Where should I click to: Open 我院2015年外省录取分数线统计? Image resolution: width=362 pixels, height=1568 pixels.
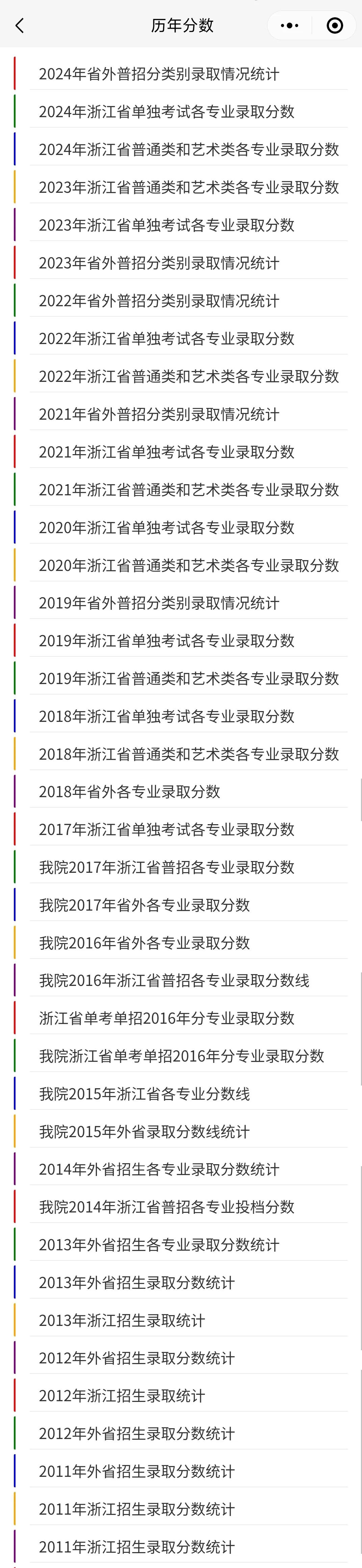tap(144, 1132)
